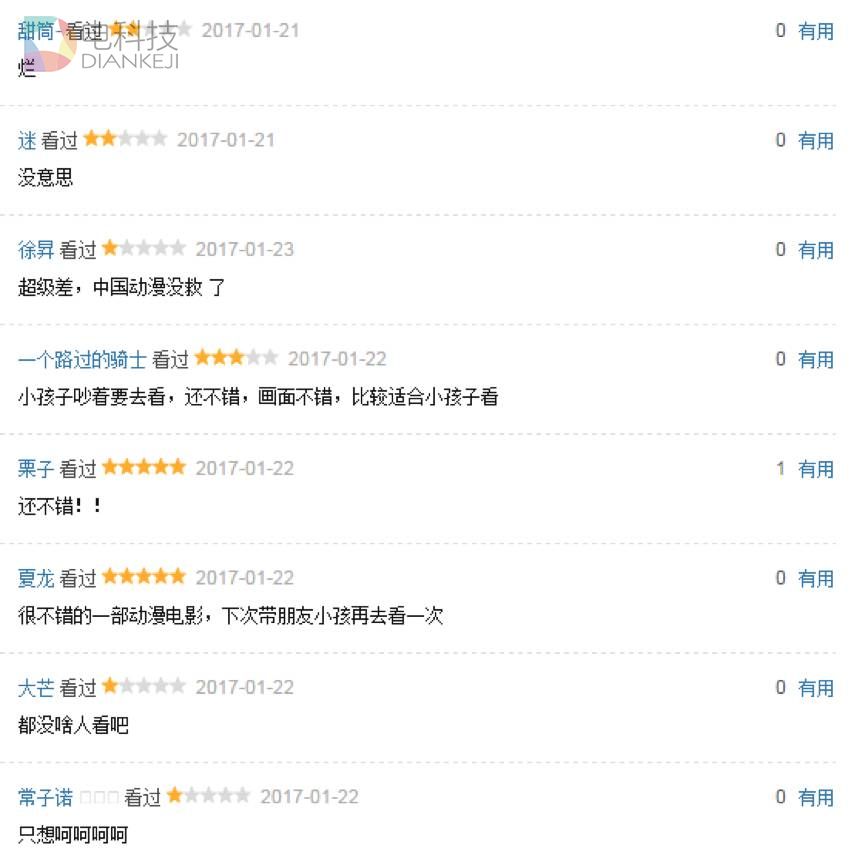Open 常子诺's profile
The width and height of the screenshot is (865, 862).
[46, 797]
